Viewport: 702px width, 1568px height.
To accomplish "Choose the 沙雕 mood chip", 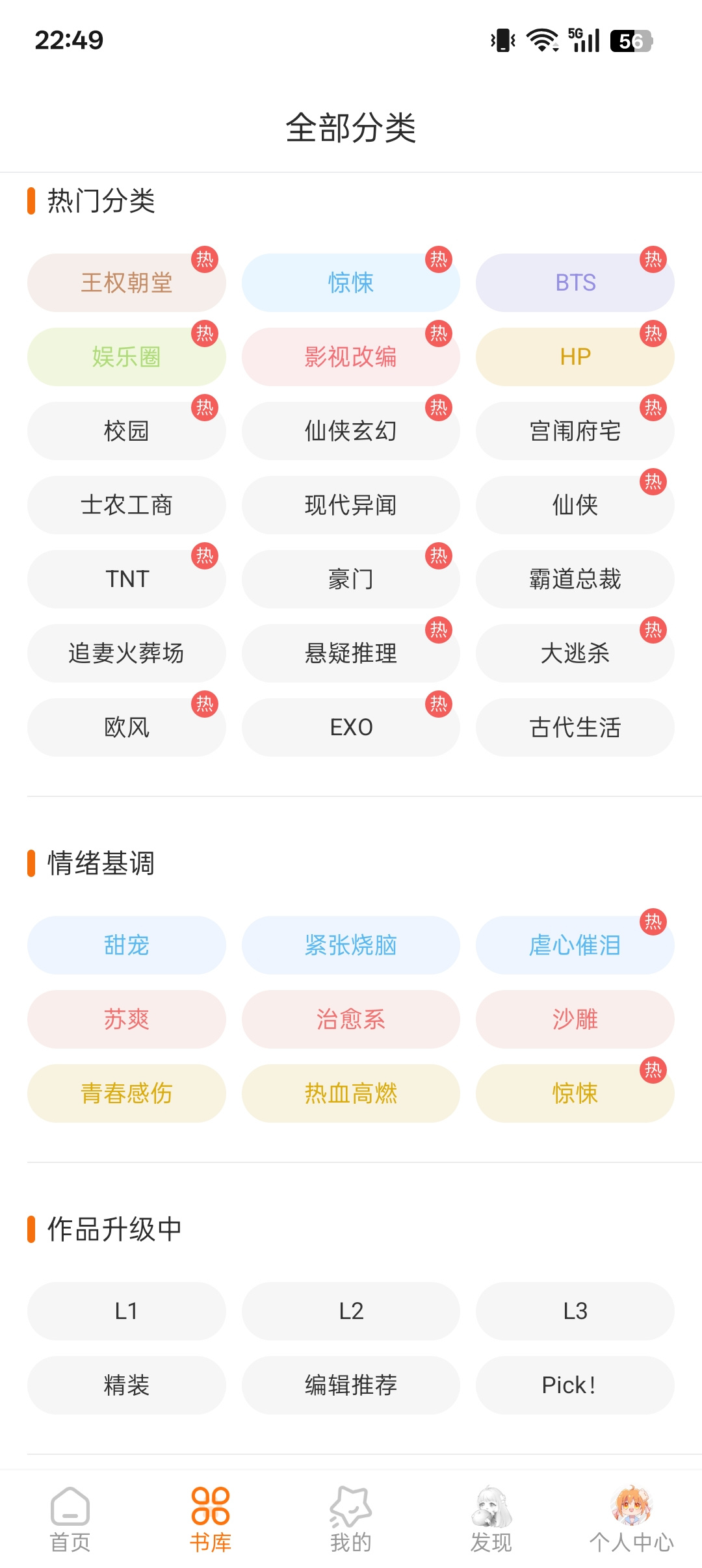I will tap(575, 1019).
